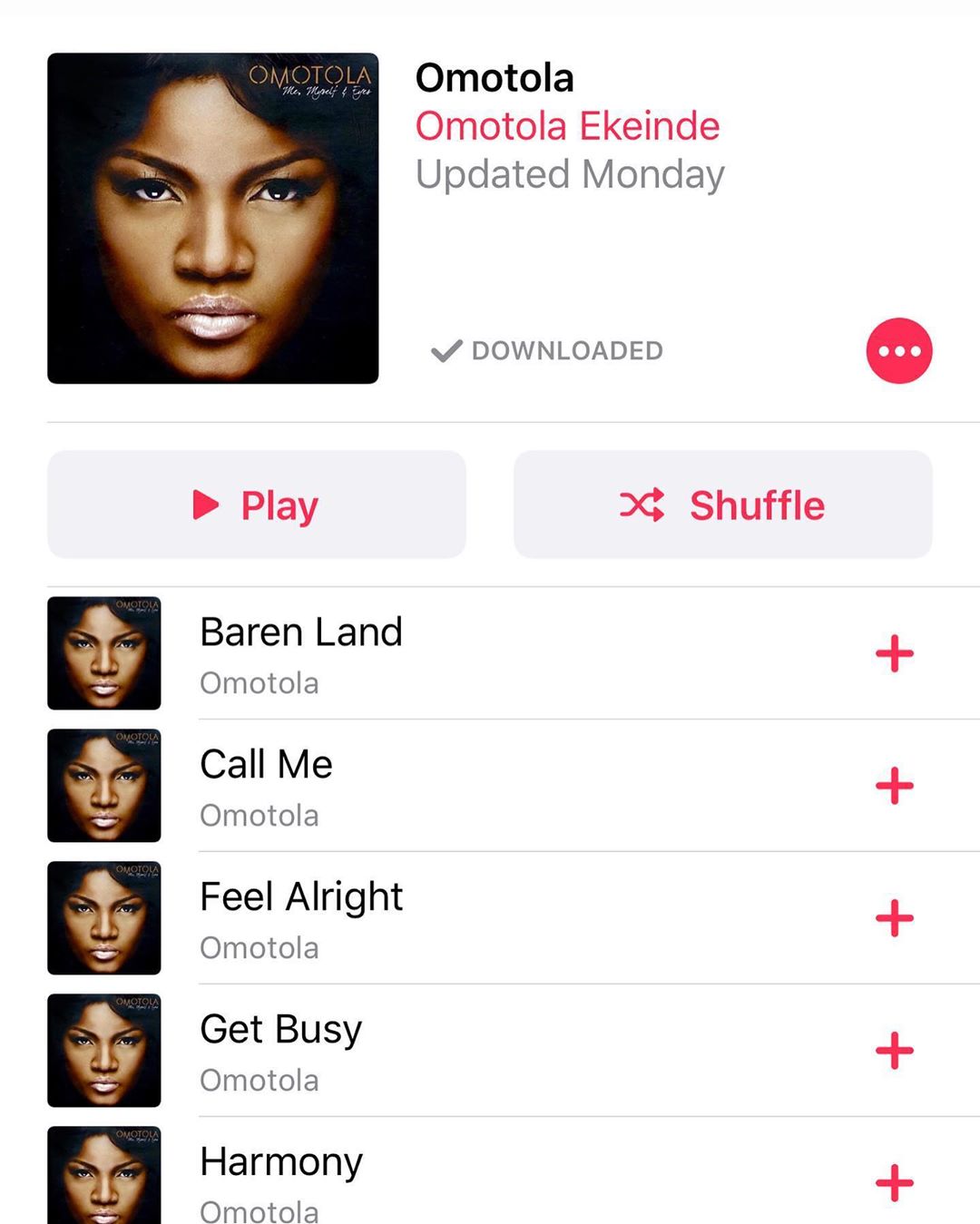Play the song Baren Land
Image resolution: width=980 pixels, height=1224 pixels.
[x=301, y=633]
